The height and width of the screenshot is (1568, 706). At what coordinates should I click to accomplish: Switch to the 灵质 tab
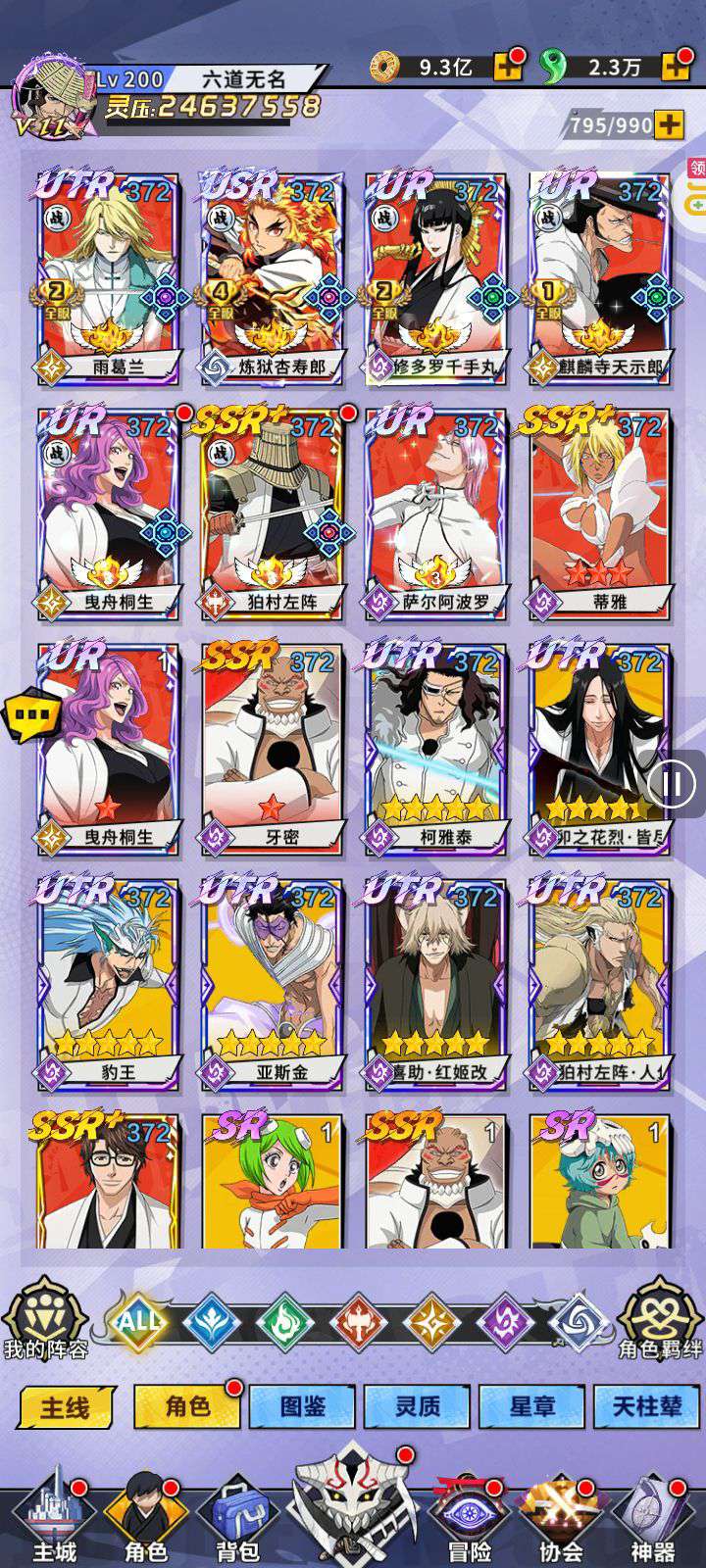(418, 1406)
